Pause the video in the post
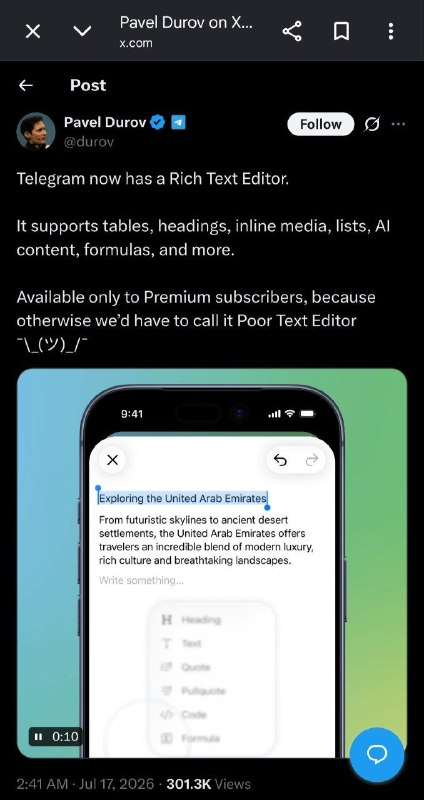The image size is (424, 800). [x=38, y=737]
